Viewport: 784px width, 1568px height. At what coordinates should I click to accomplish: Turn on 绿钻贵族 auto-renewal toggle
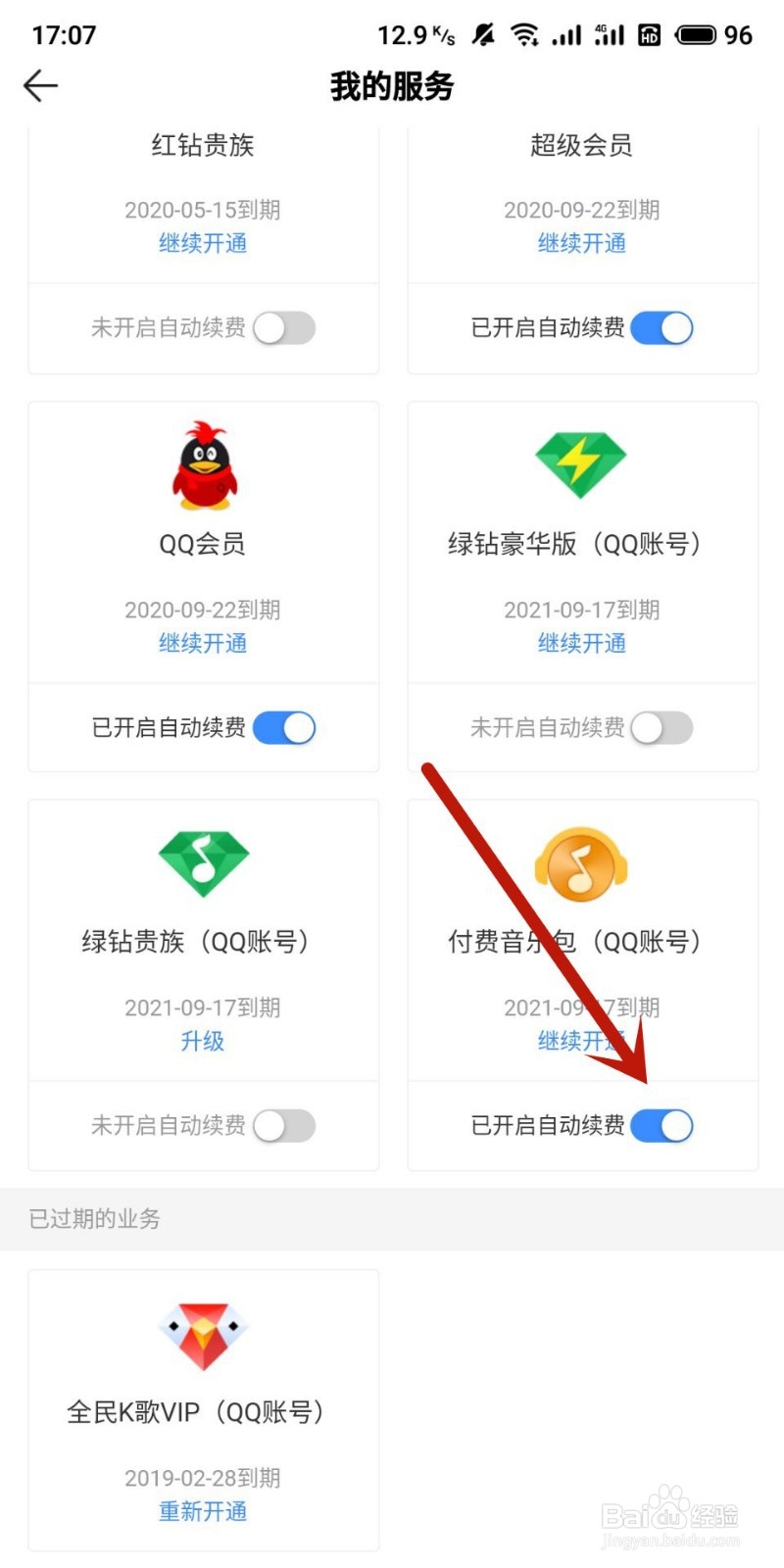pyautogui.click(x=284, y=1126)
